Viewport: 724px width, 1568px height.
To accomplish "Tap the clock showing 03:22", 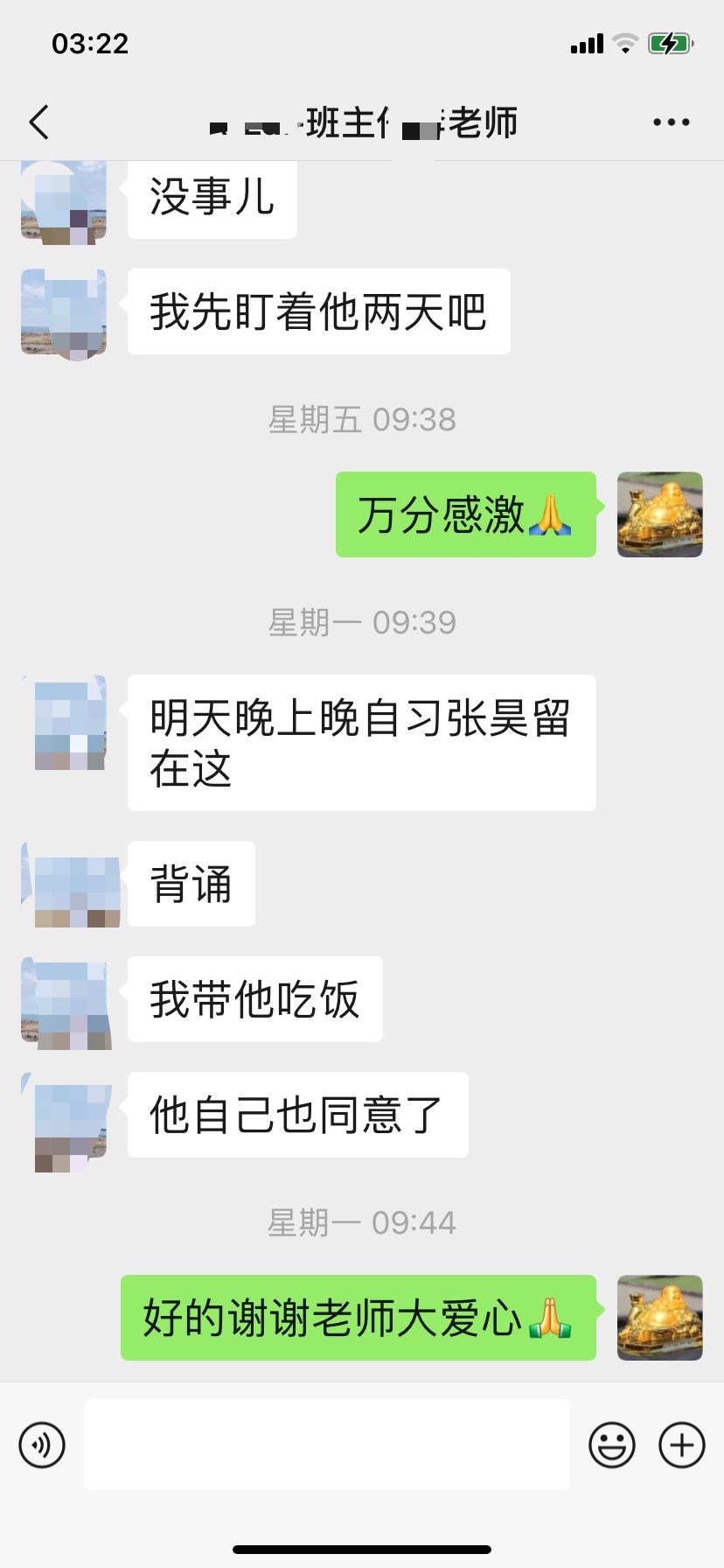I will click(90, 43).
